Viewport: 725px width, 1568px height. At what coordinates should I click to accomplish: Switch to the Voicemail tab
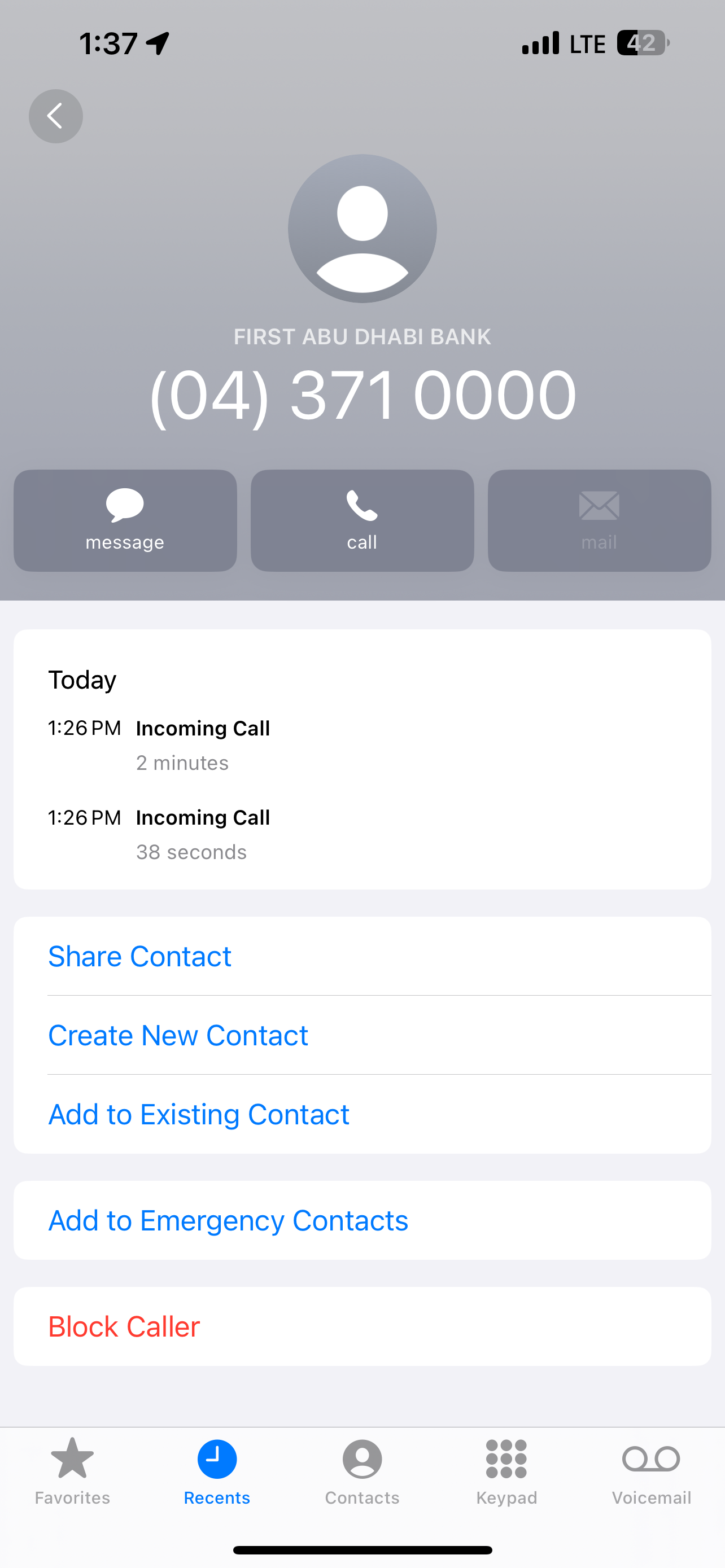pyautogui.click(x=650, y=1471)
